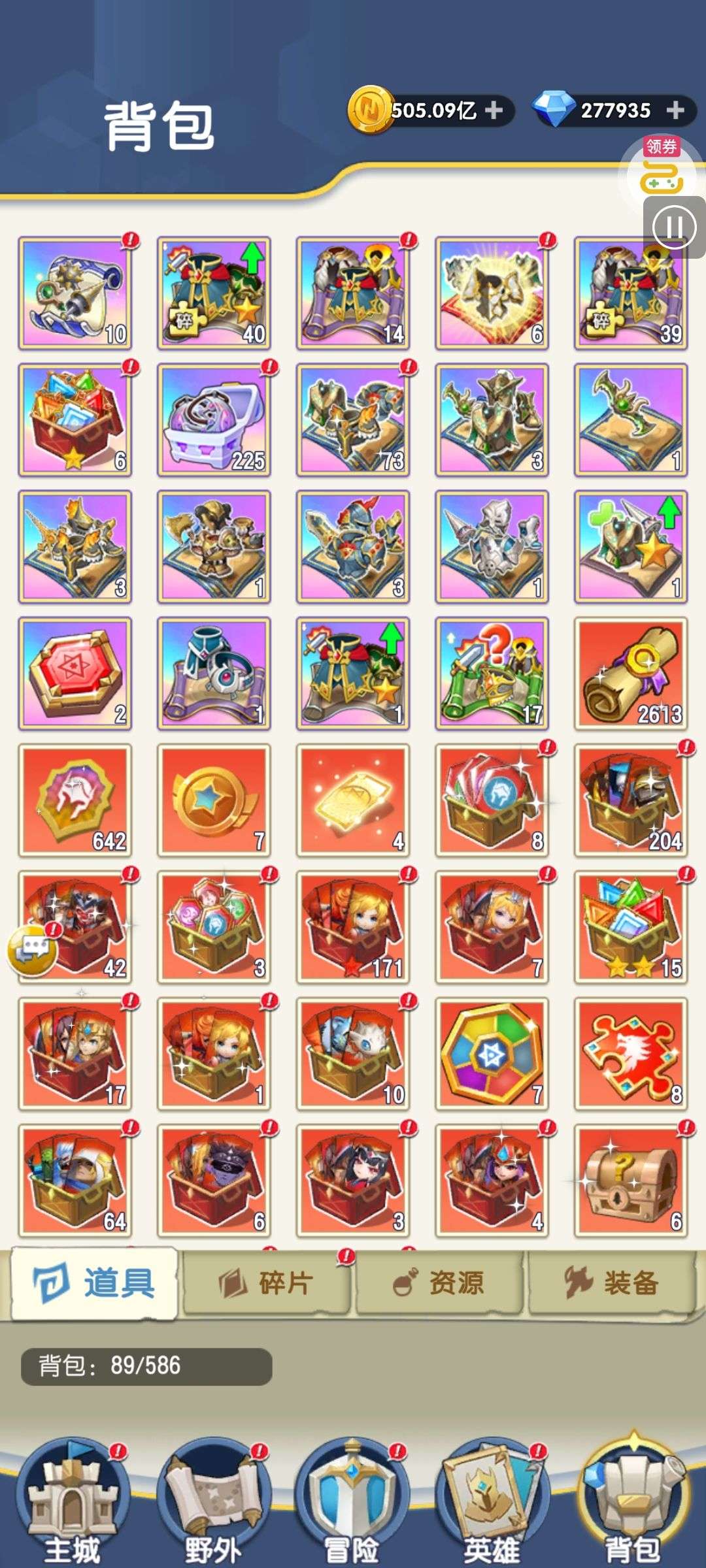The height and width of the screenshot is (1568, 706).
Task: Switch to the 装备 tab
Action: pyautogui.click(x=613, y=1283)
